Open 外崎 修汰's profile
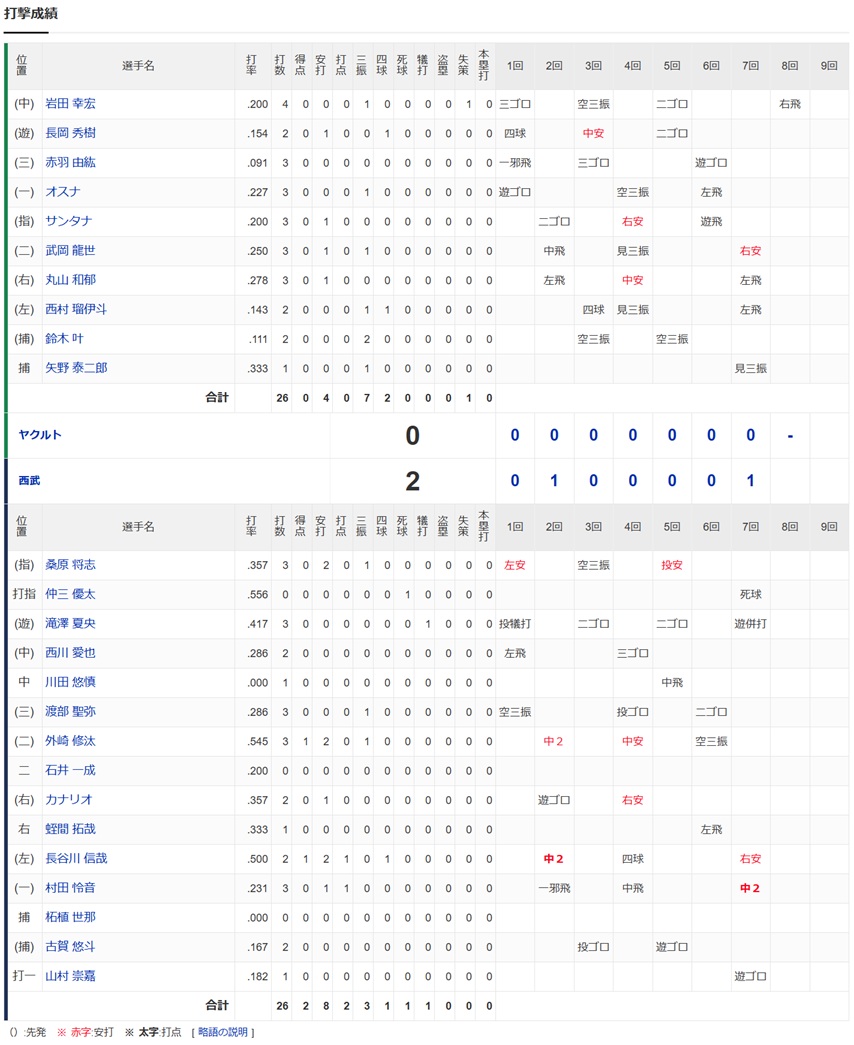Viewport: 854px width, 1045px height. tap(70, 741)
